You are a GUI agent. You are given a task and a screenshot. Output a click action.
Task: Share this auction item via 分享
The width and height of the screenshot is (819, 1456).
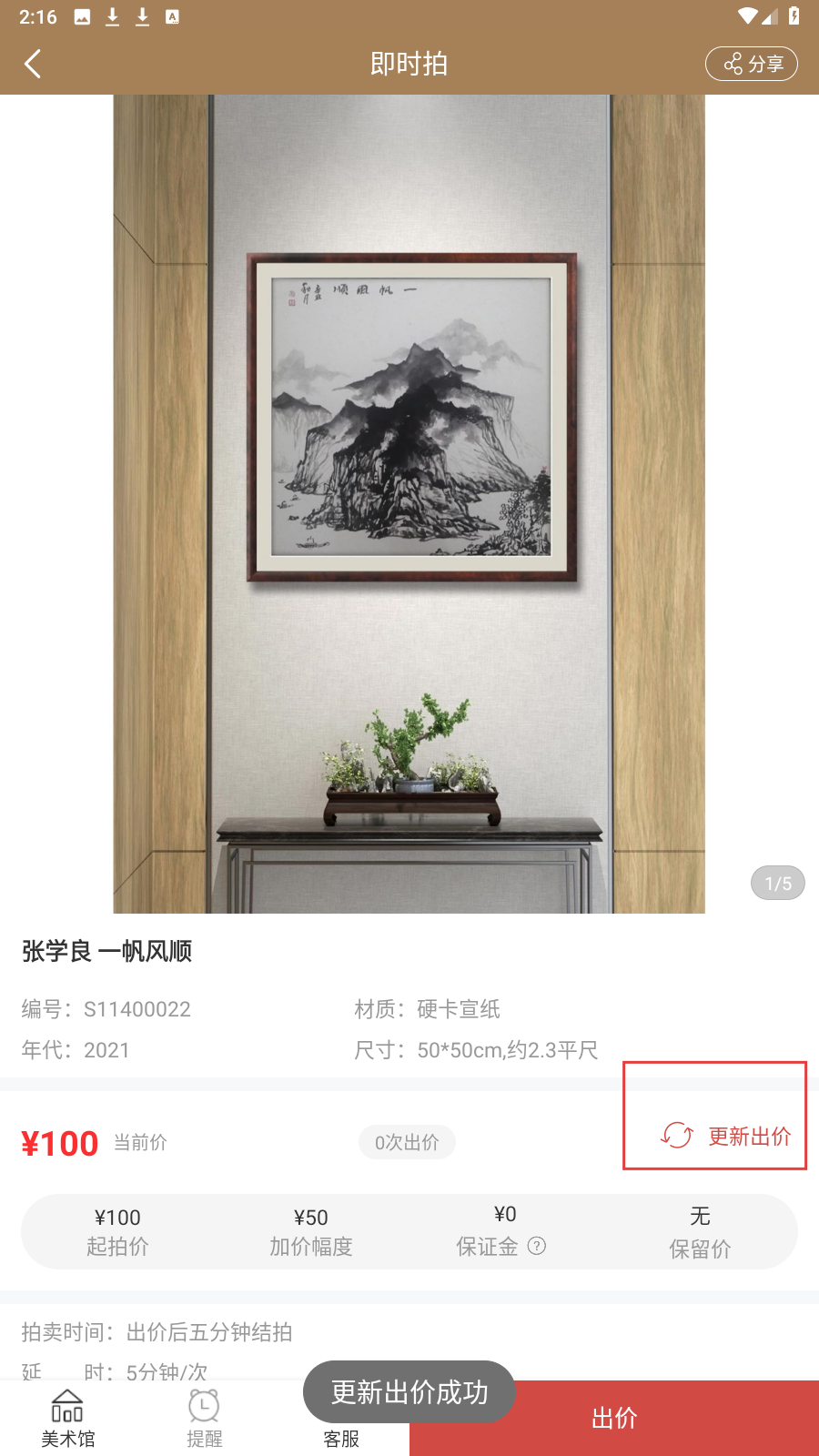click(751, 64)
